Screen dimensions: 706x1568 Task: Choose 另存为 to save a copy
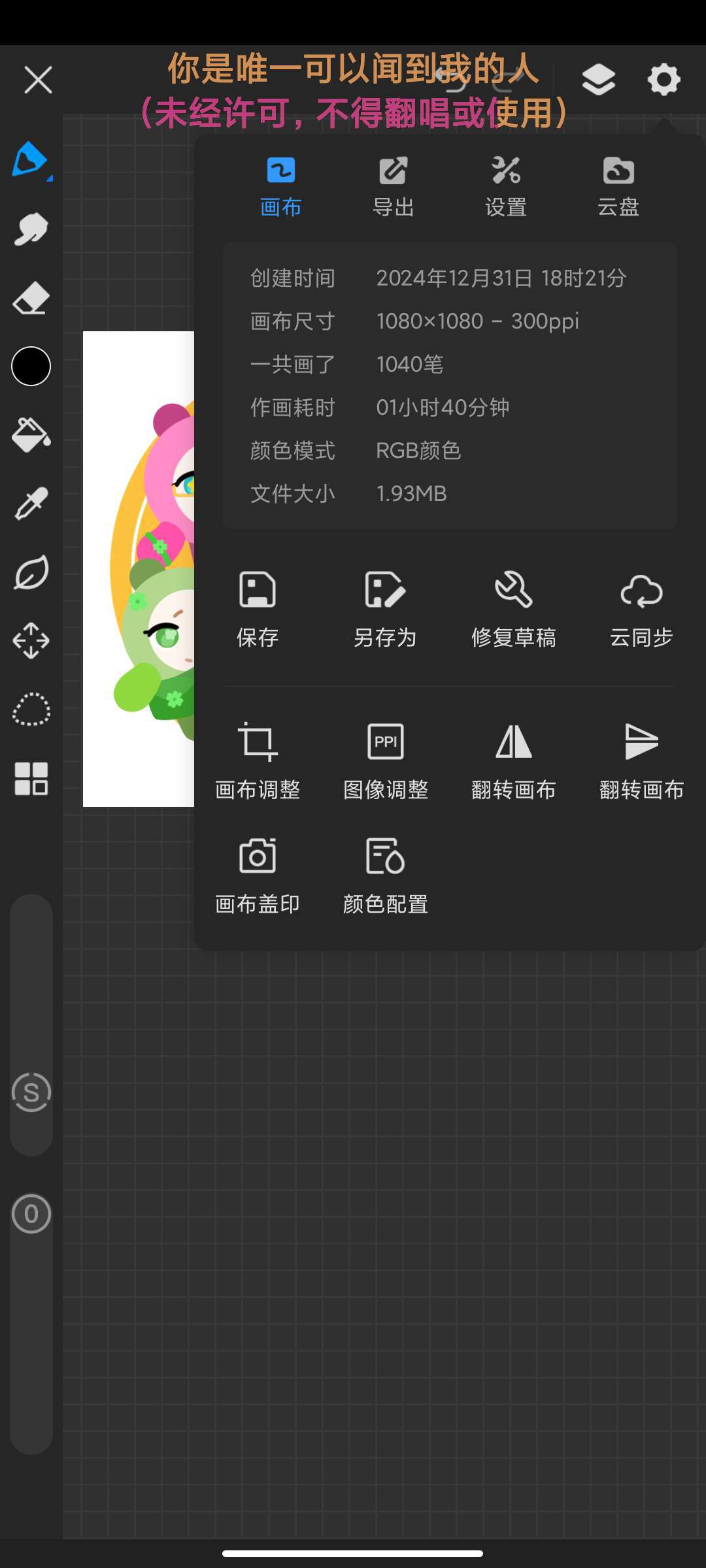click(x=385, y=610)
